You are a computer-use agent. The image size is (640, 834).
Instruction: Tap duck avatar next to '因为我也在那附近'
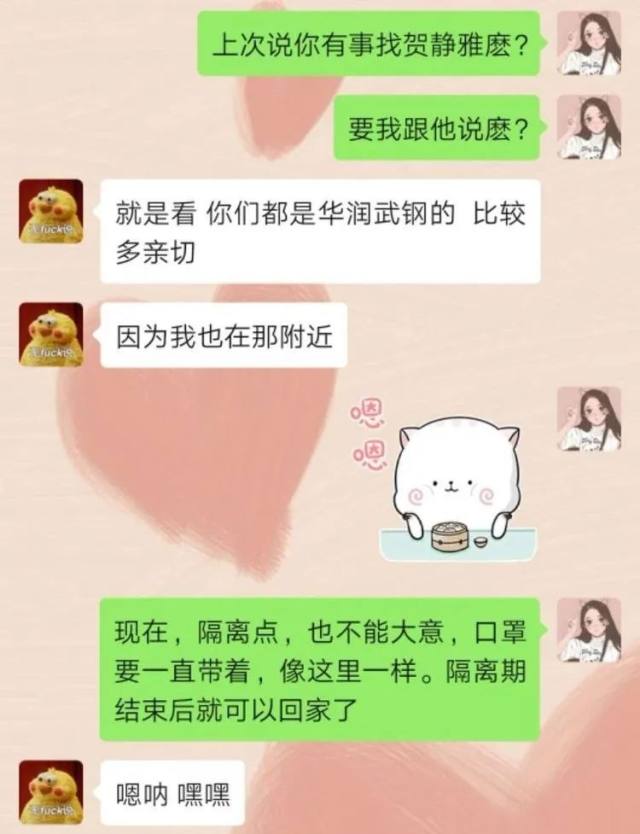coord(51,334)
